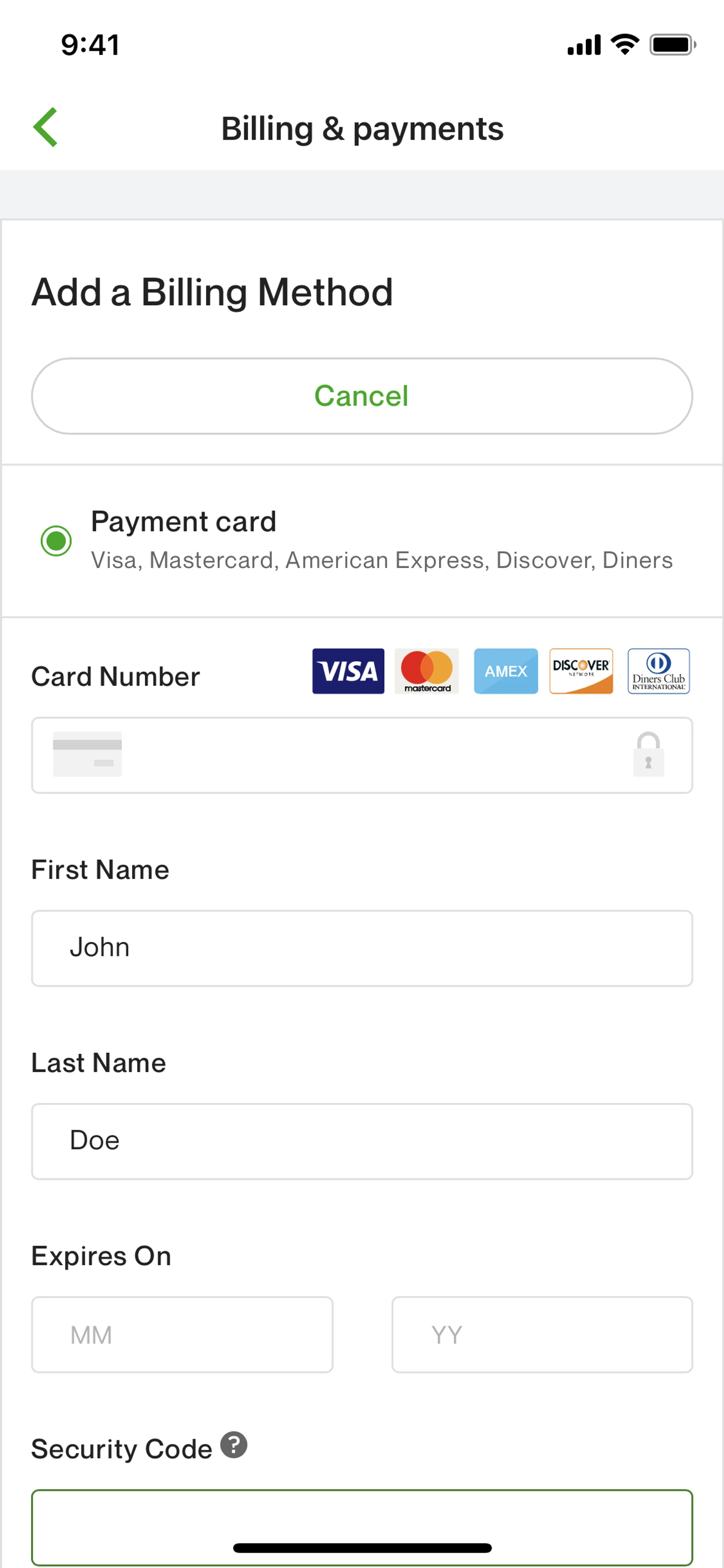The height and width of the screenshot is (1568, 724).
Task: Focus the Card Number field
Action: coord(361,755)
